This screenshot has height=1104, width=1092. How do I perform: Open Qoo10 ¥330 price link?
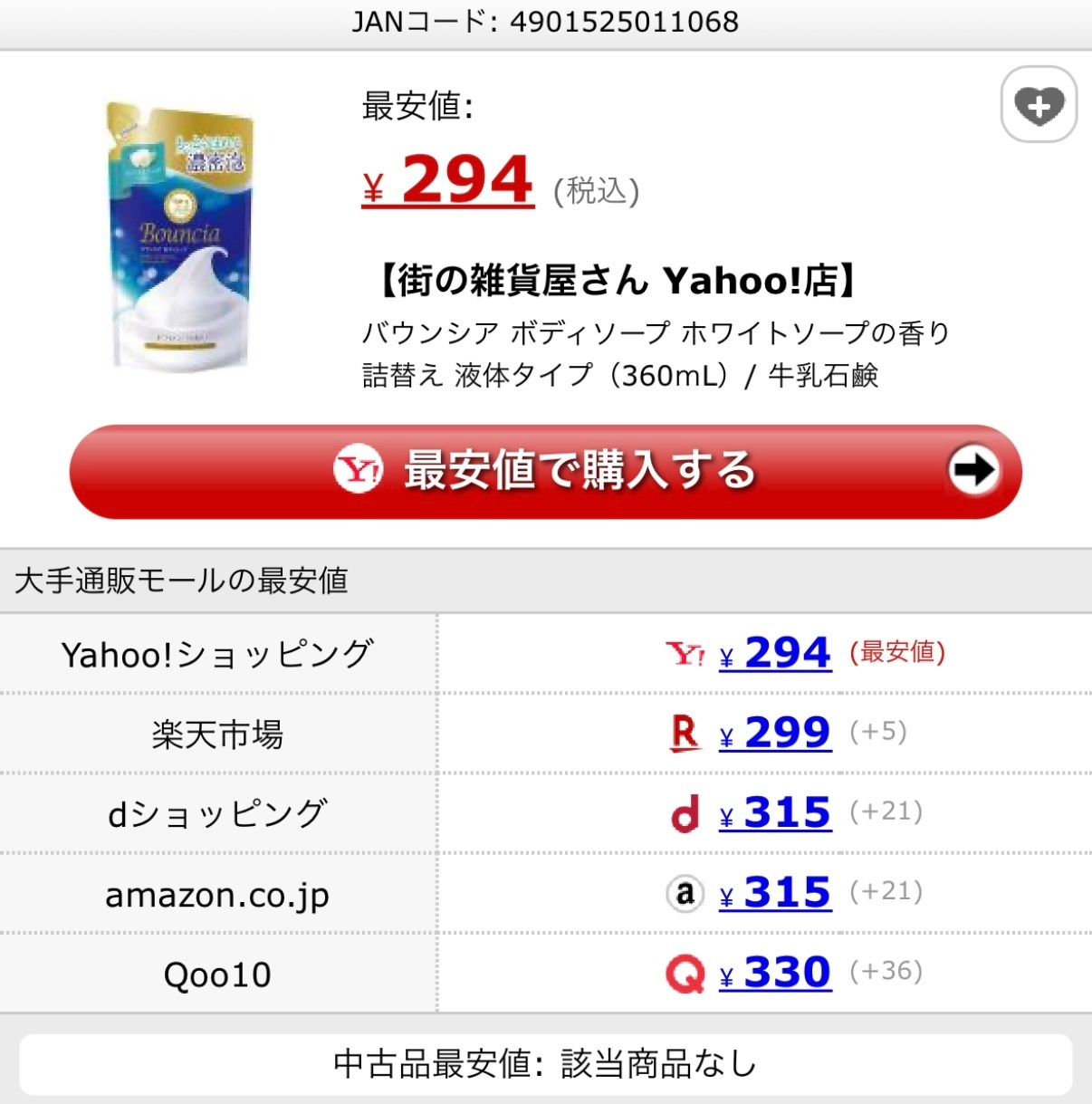pyautogui.click(x=775, y=973)
